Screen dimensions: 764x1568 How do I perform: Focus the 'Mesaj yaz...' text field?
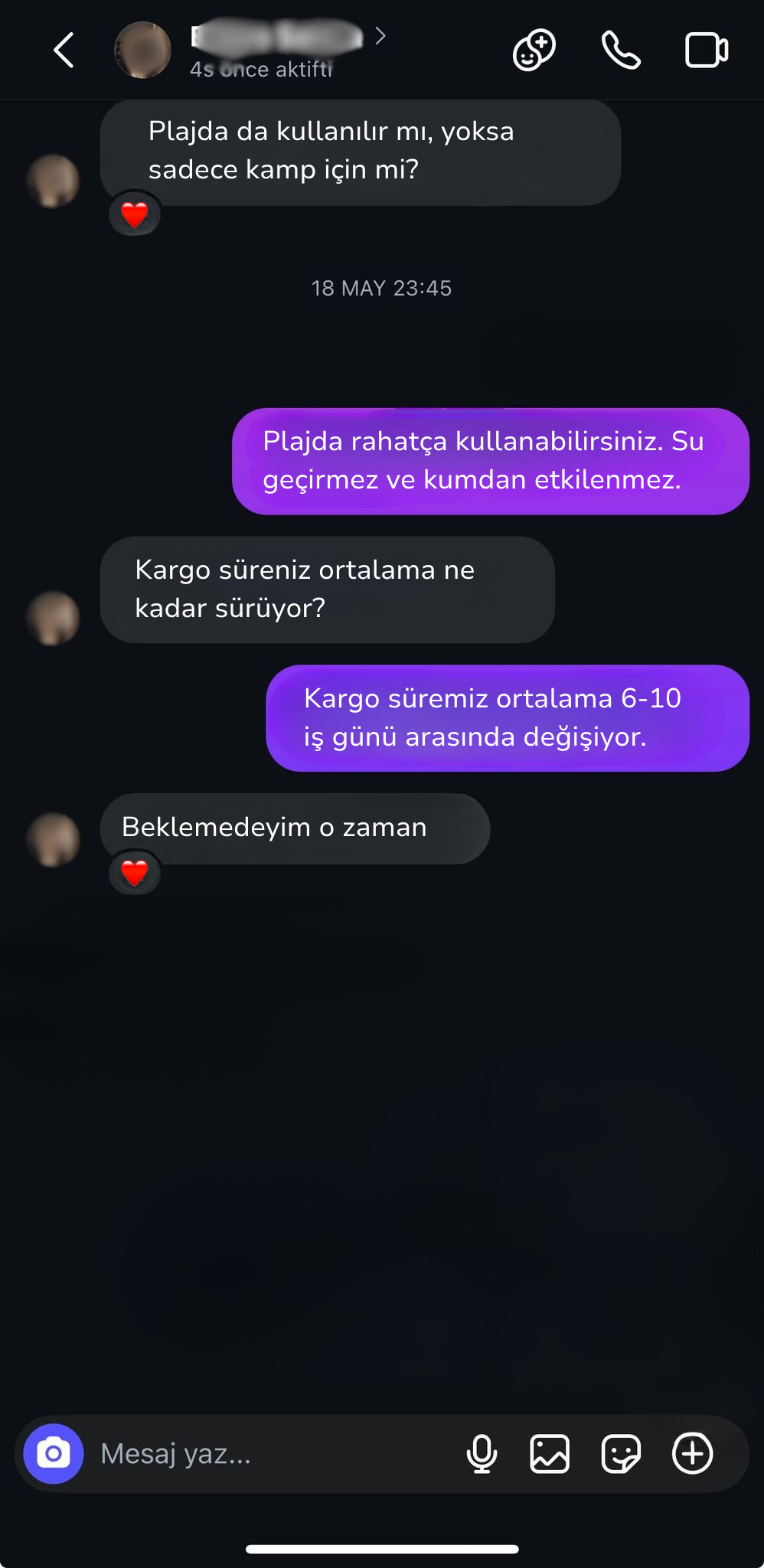[268, 1453]
